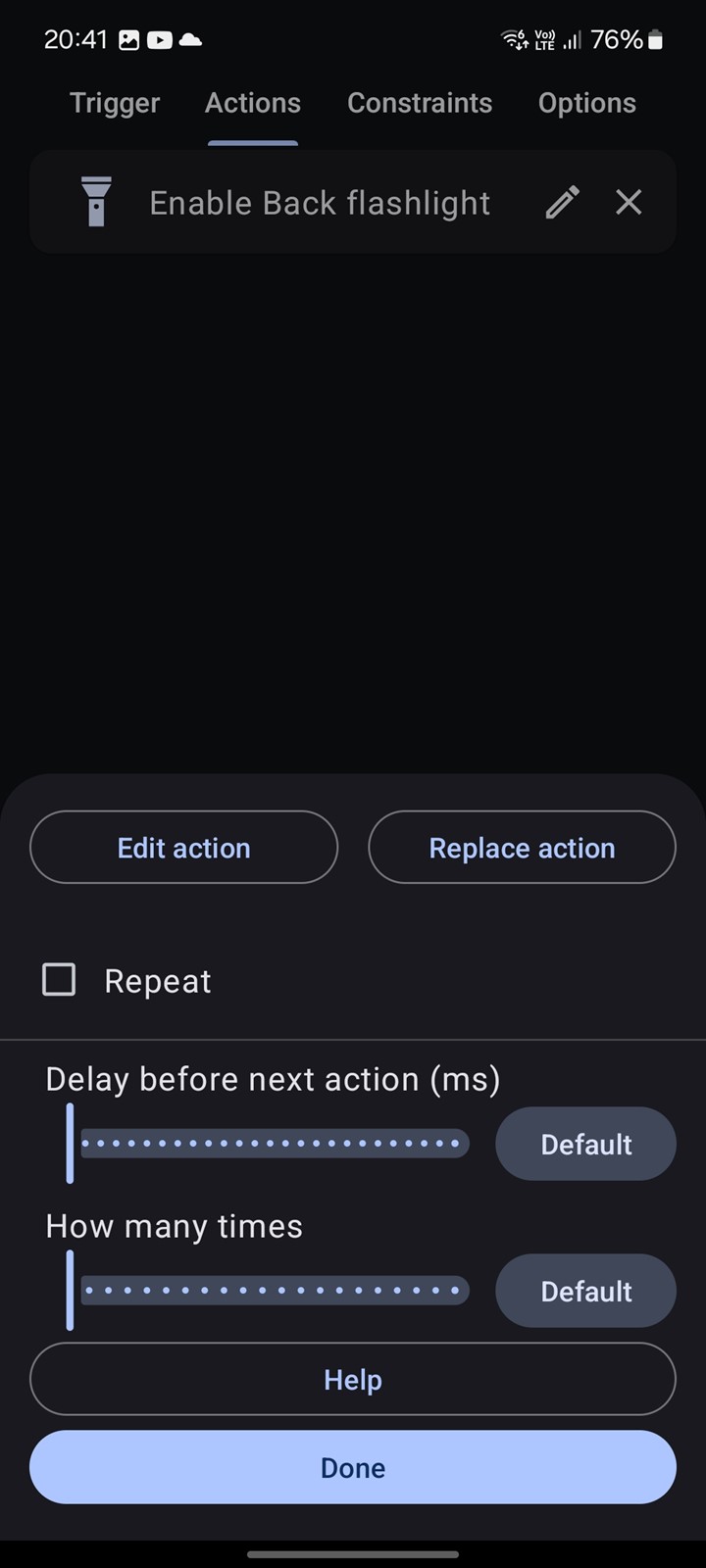The image size is (706, 1568).
Task: Tap the Edit action button
Action: point(184,848)
